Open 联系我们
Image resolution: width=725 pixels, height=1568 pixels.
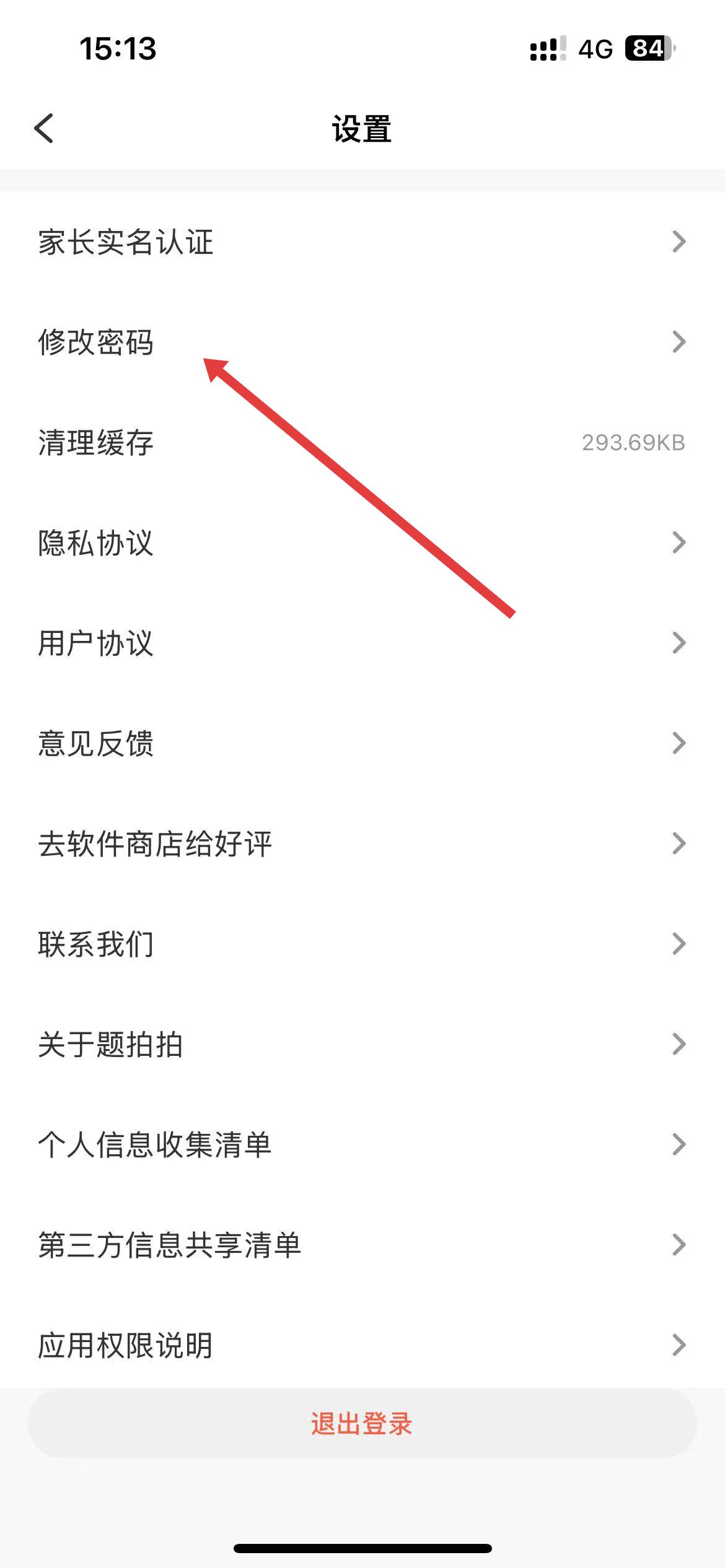click(96, 944)
